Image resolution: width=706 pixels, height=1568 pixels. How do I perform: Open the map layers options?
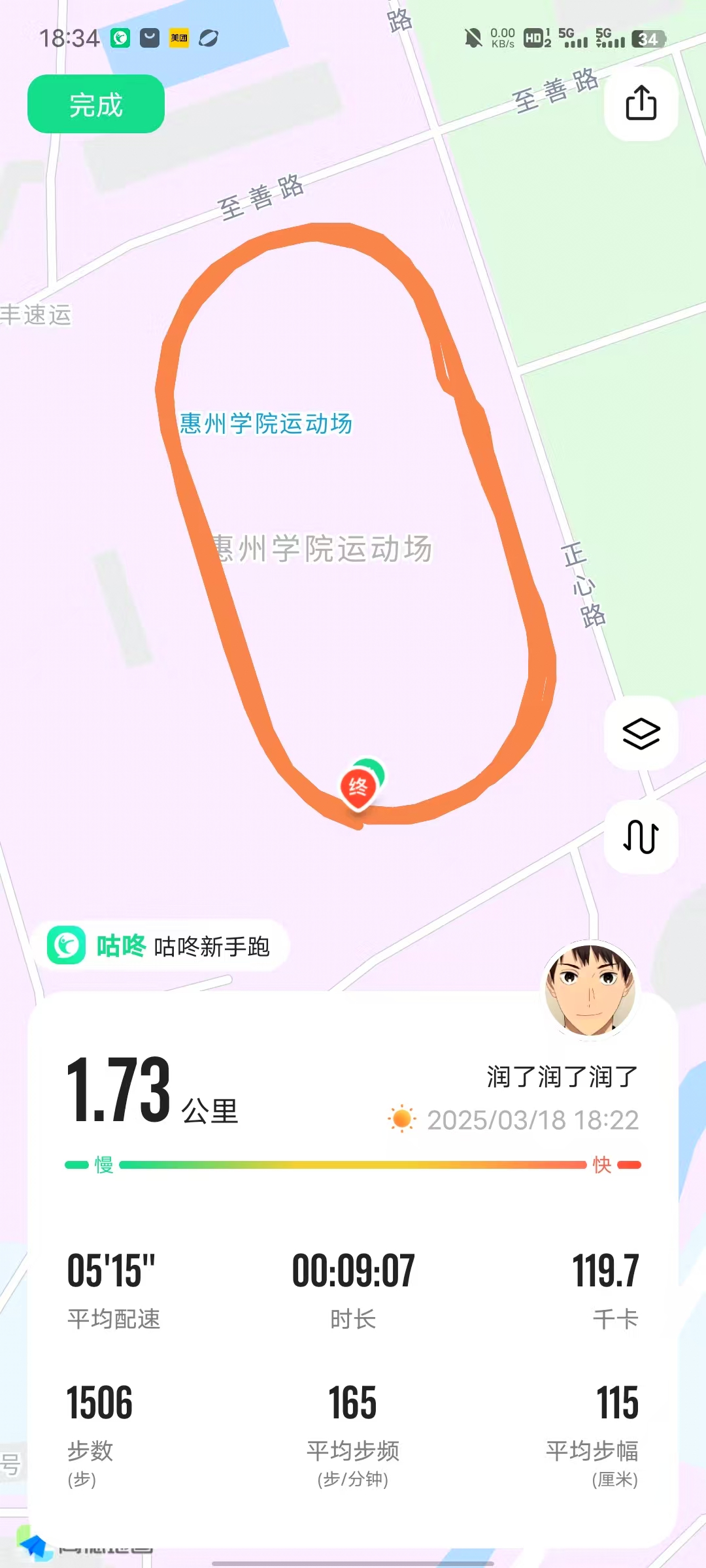[x=641, y=733]
